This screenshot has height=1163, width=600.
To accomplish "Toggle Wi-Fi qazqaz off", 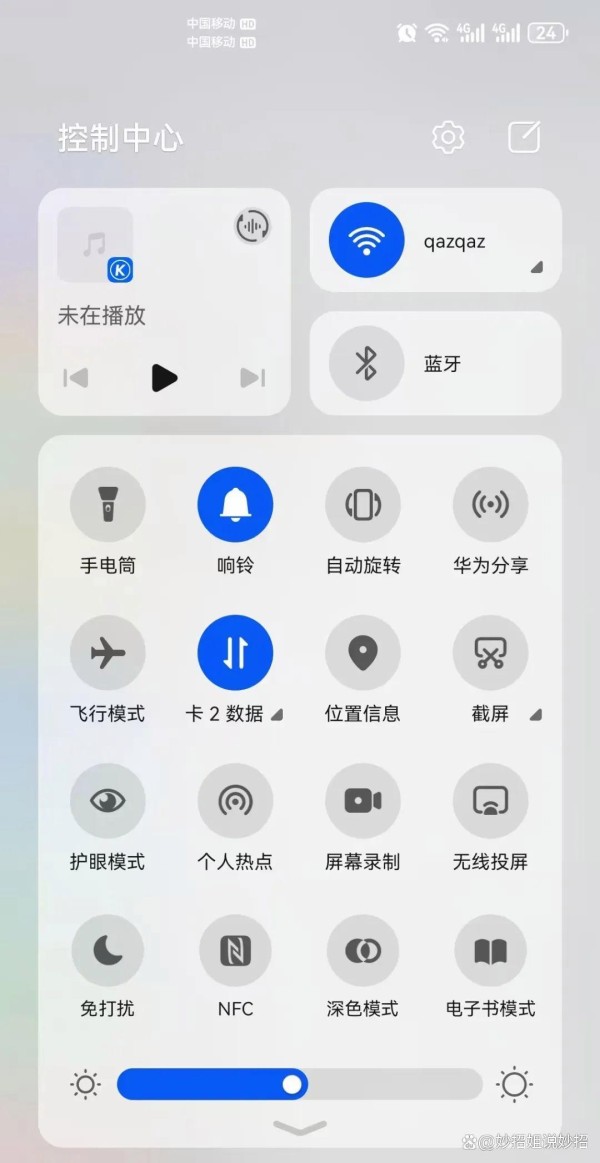I will [366, 240].
